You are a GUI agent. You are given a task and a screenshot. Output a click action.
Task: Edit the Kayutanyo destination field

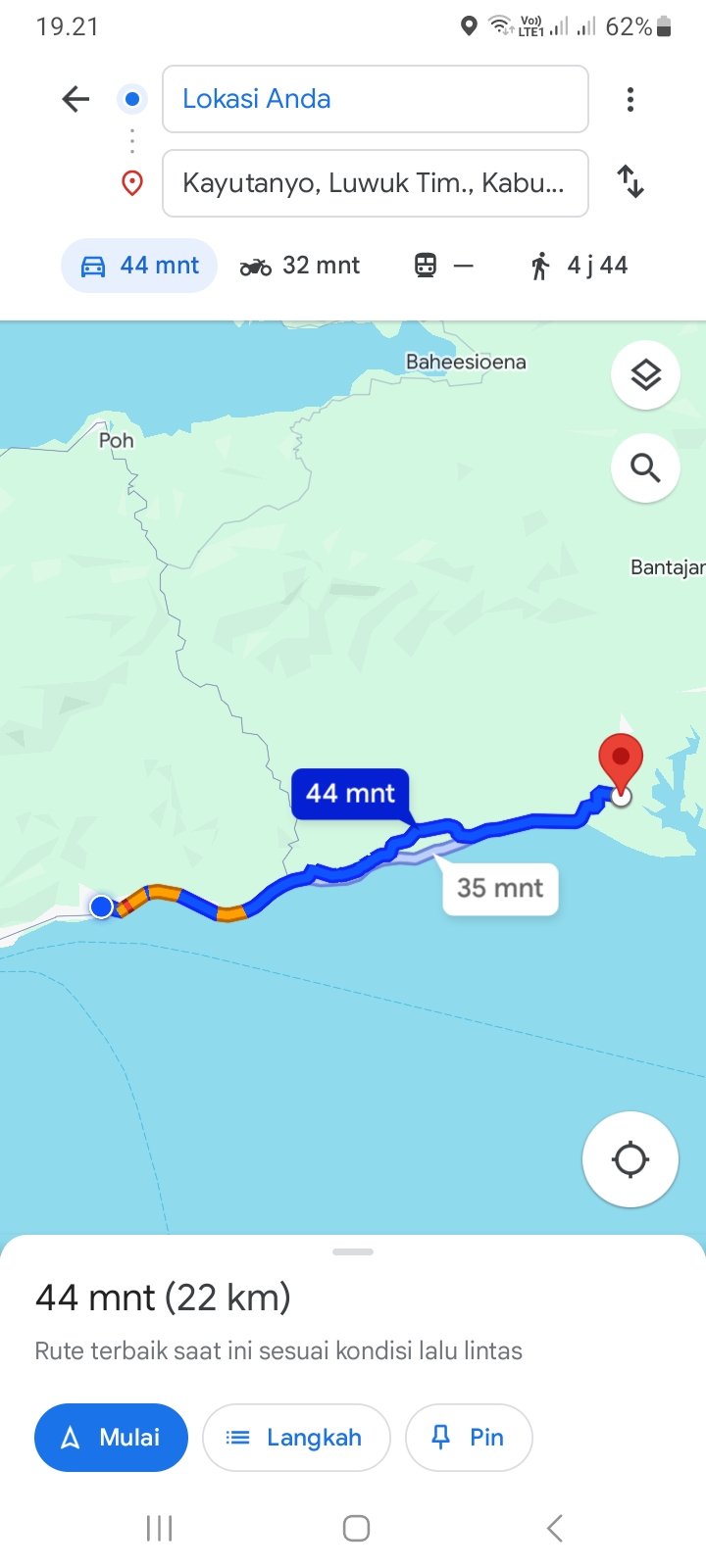click(x=375, y=183)
